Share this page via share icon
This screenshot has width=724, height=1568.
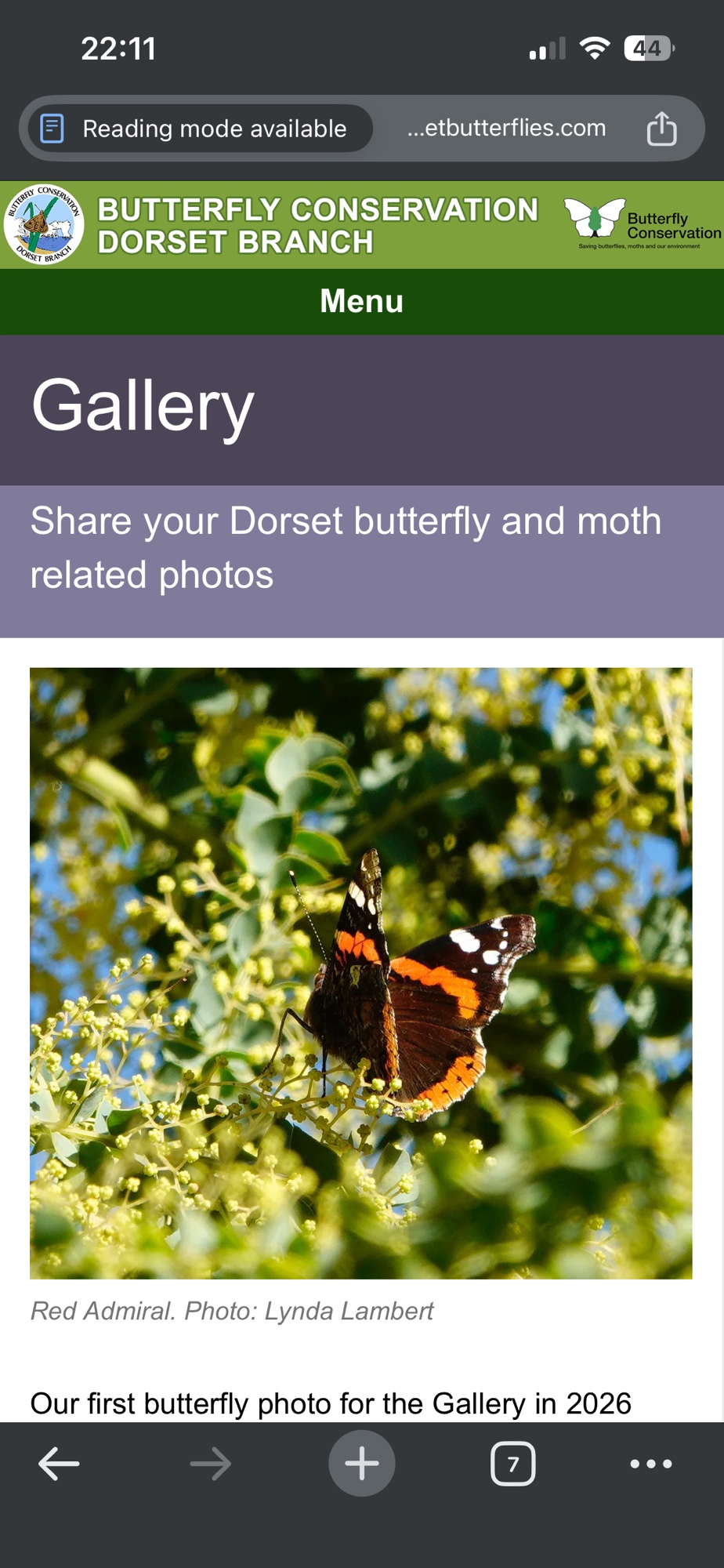(661, 129)
